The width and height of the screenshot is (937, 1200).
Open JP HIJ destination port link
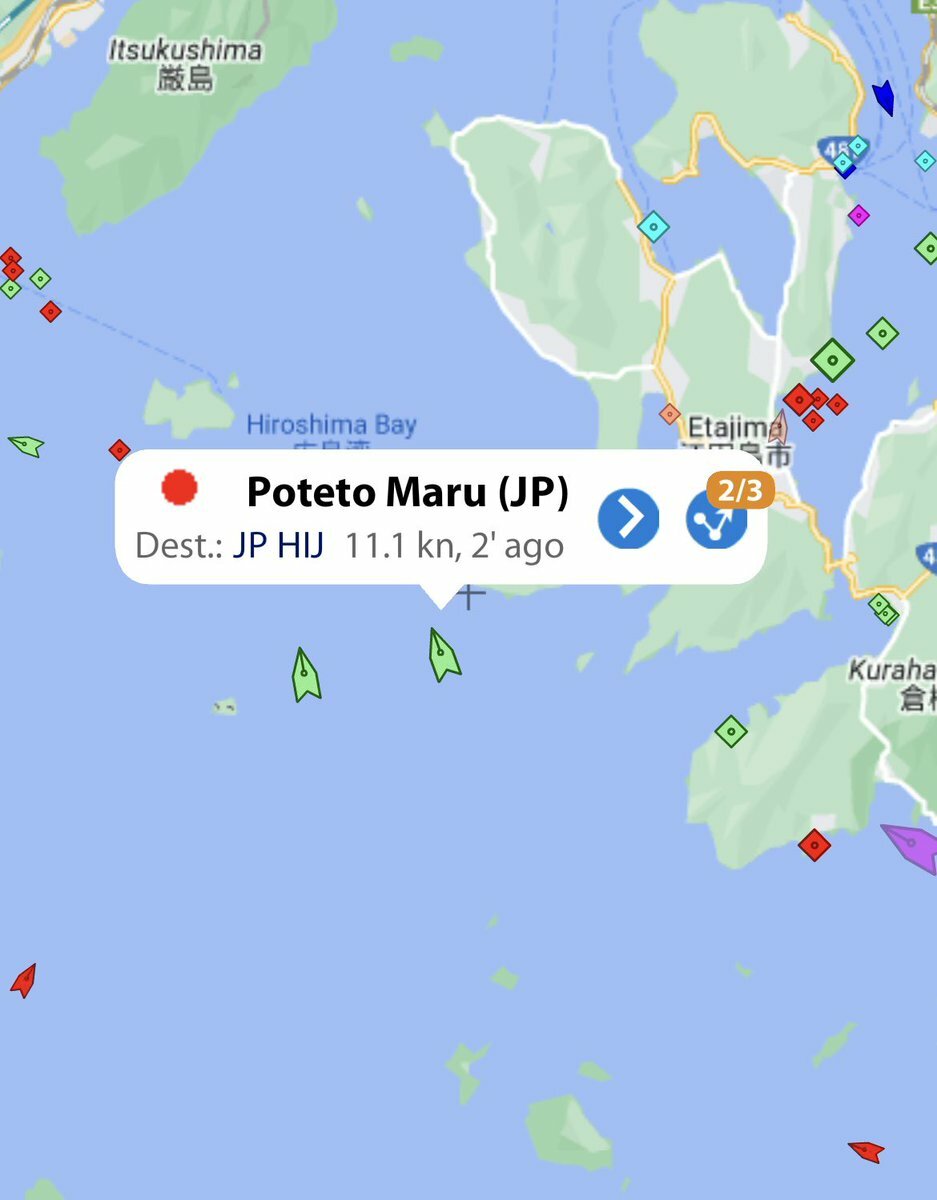[x=278, y=546]
